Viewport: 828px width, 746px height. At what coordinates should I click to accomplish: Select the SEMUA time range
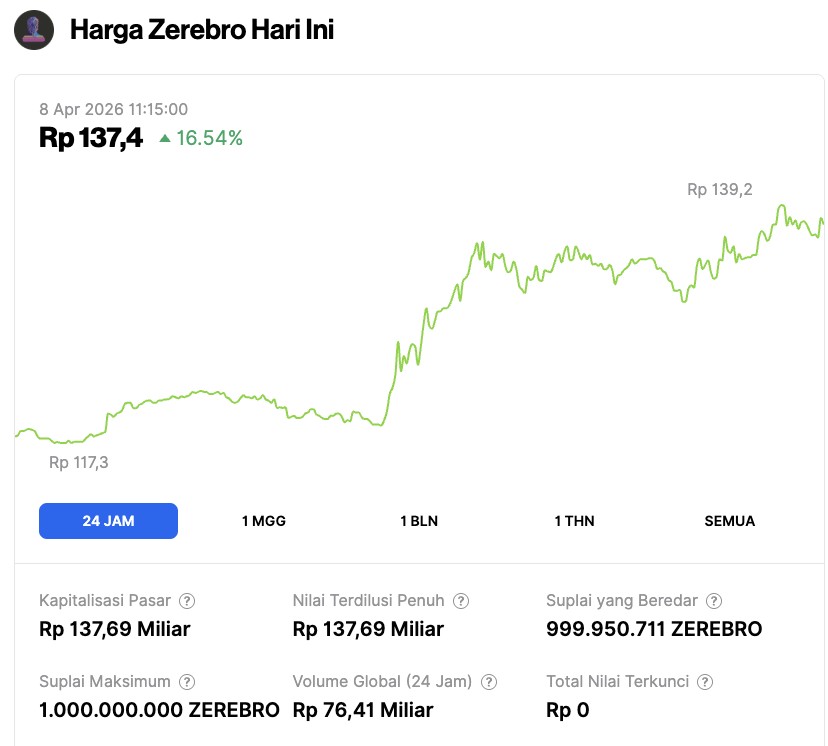[x=730, y=521]
